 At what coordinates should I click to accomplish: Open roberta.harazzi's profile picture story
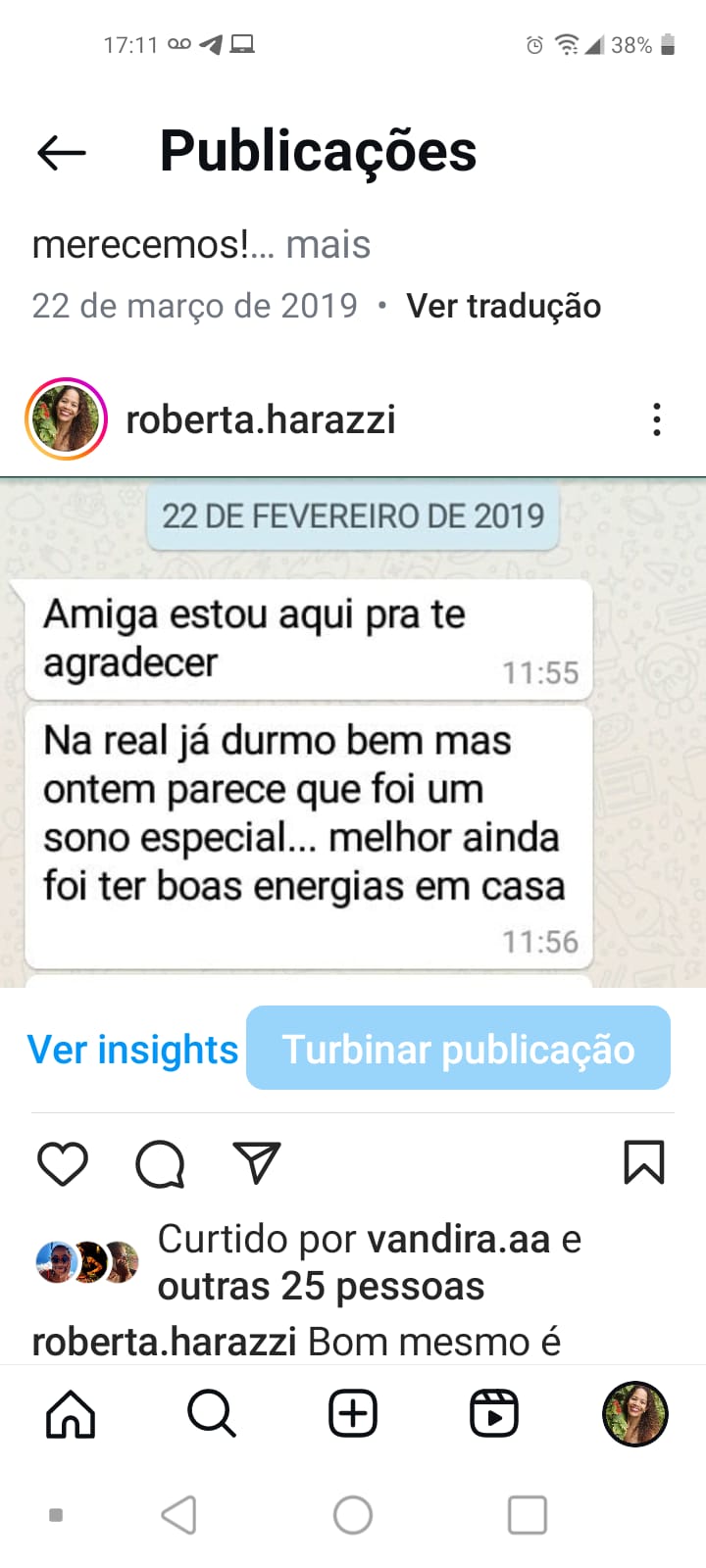click(x=66, y=419)
